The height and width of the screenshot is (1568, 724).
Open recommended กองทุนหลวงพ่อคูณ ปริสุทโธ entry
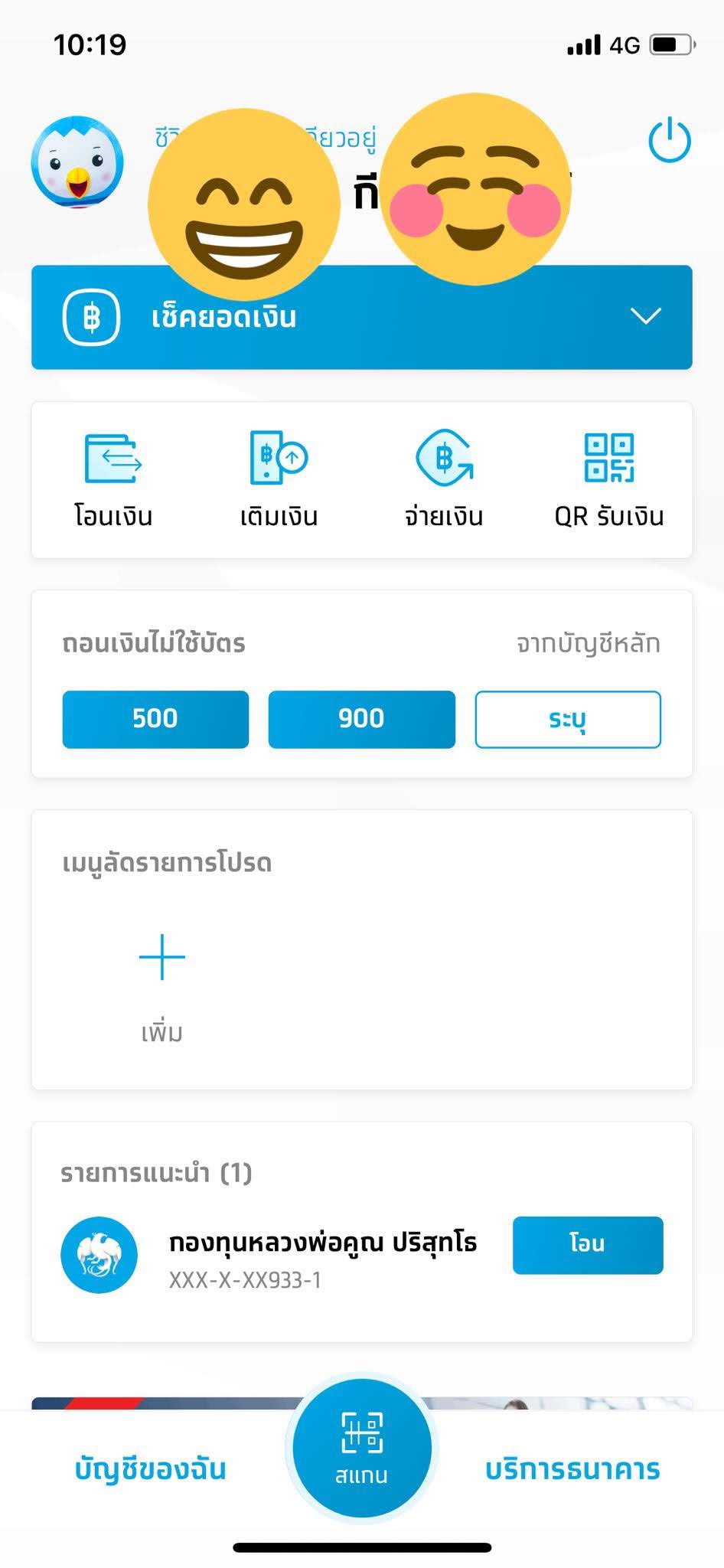pyautogui.click(x=322, y=1256)
